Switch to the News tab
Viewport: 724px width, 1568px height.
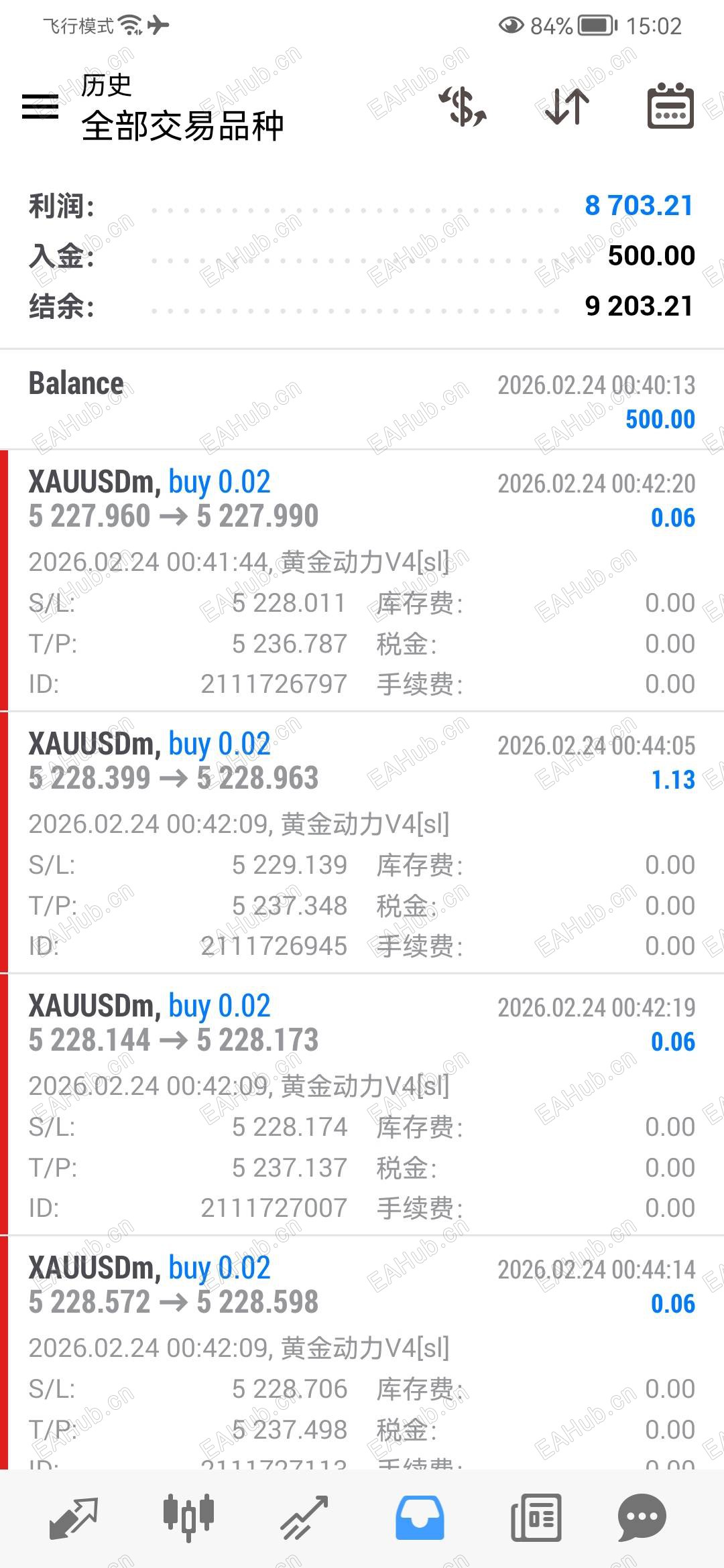(536, 1517)
